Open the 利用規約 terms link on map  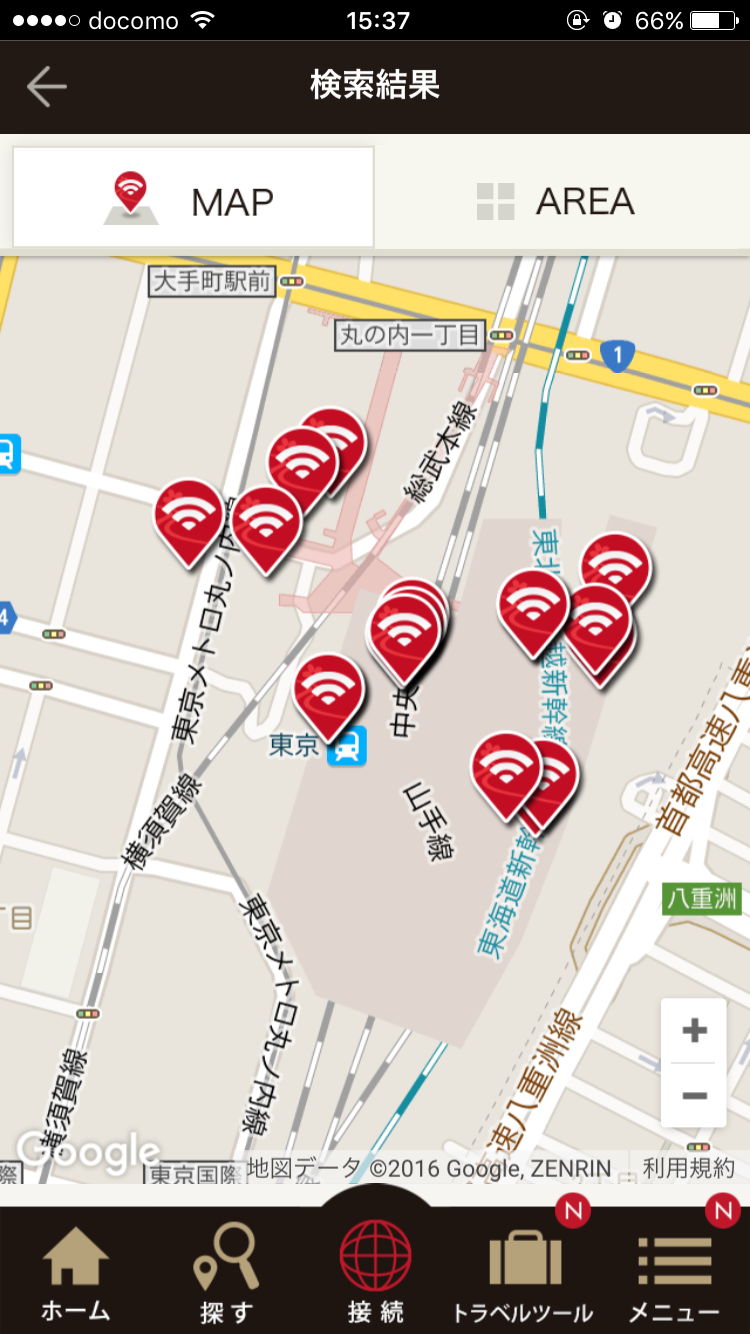click(688, 1168)
